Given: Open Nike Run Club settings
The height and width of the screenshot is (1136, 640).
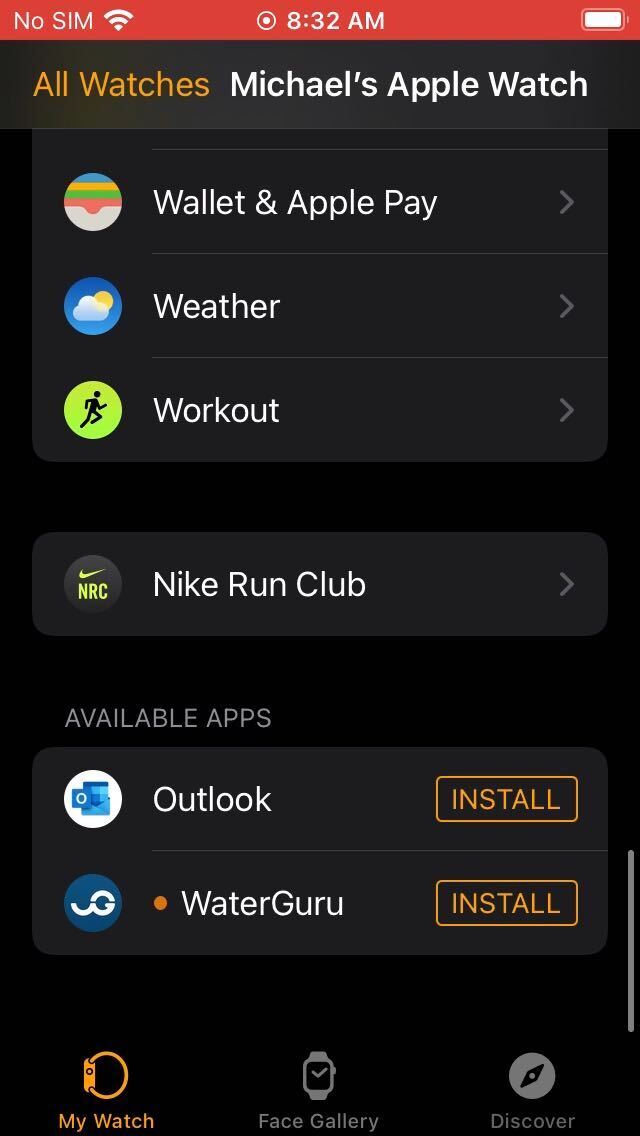Looking at the screenshot, I should pos(320,584).
